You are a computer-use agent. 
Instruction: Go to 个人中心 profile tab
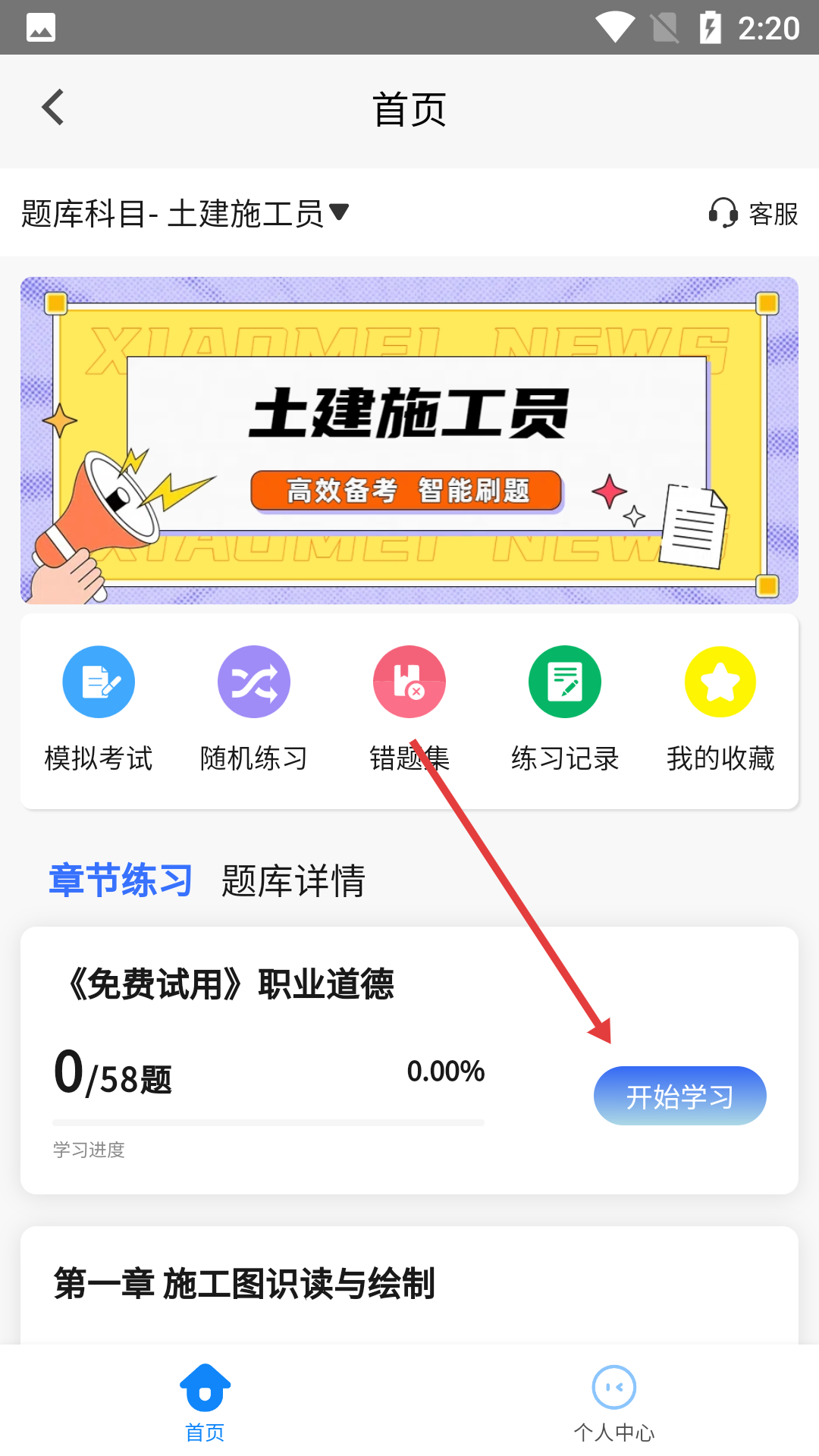614,1403
